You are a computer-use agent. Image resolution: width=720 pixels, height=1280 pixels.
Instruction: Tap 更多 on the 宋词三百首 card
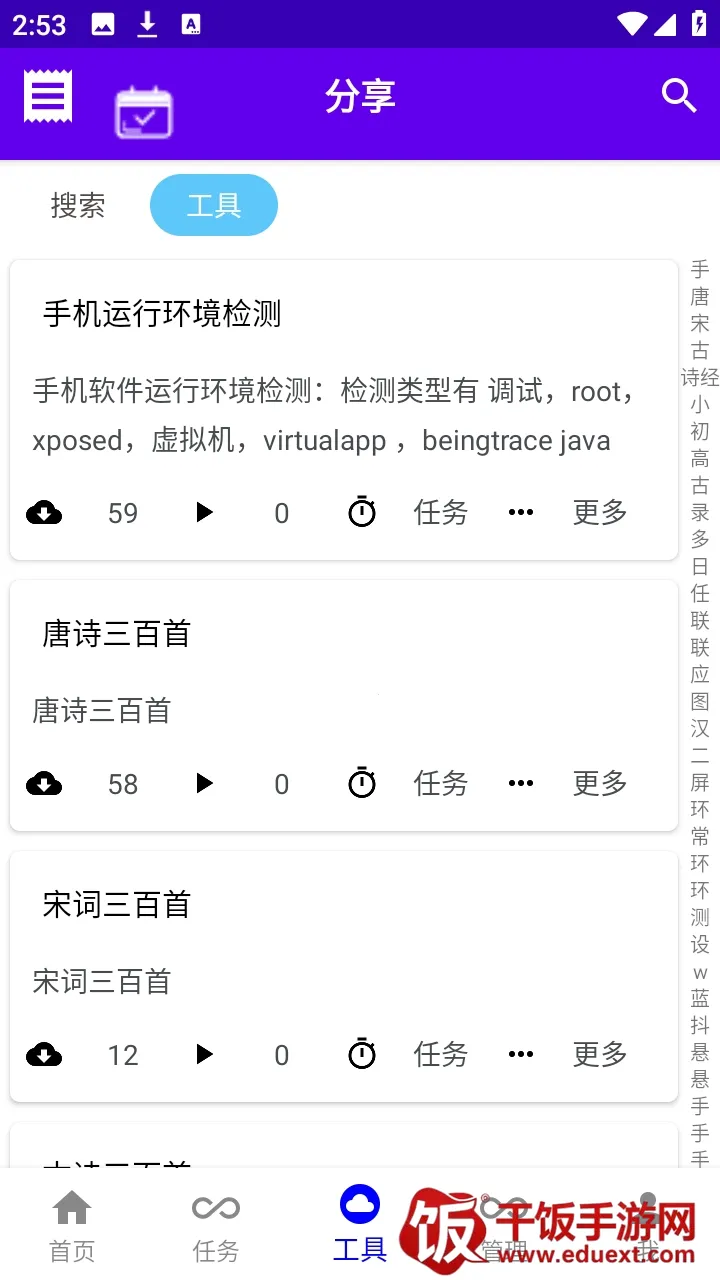click(x=599, y=1055)
